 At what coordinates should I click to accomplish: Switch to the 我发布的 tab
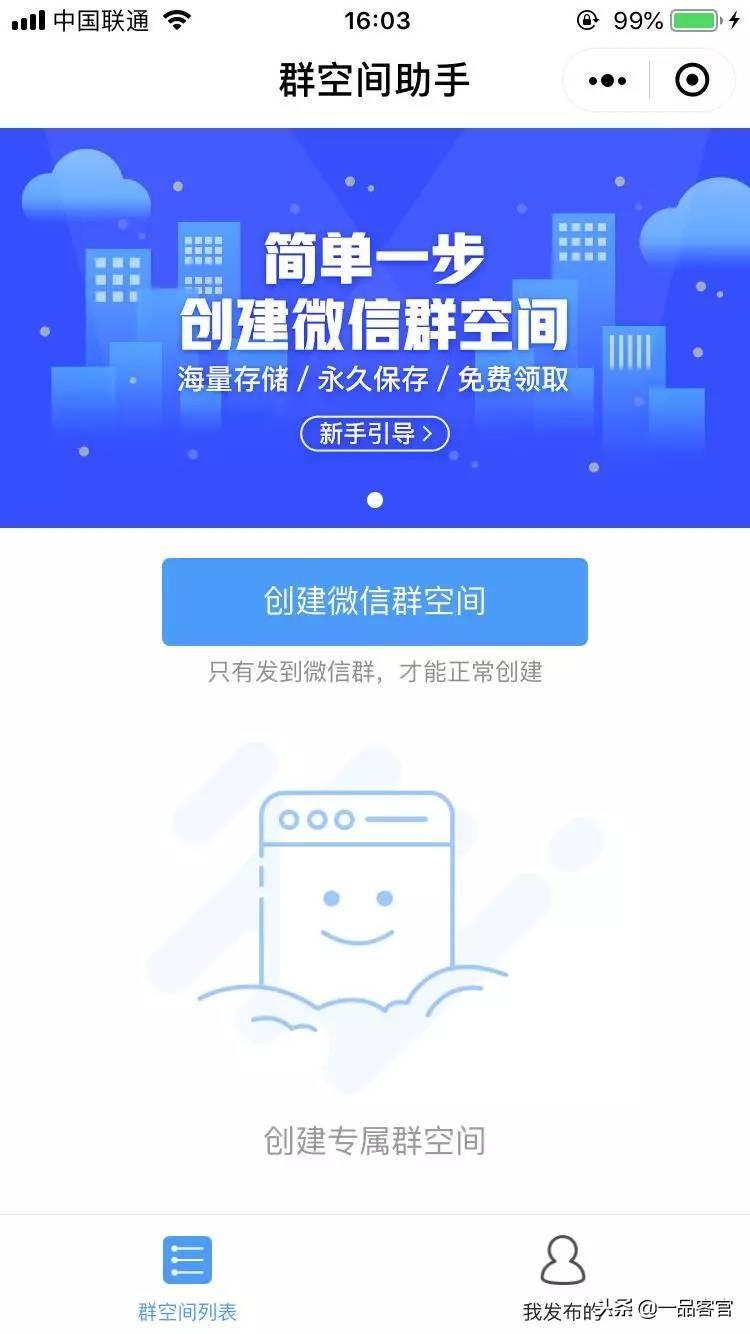pos(562,1277)
